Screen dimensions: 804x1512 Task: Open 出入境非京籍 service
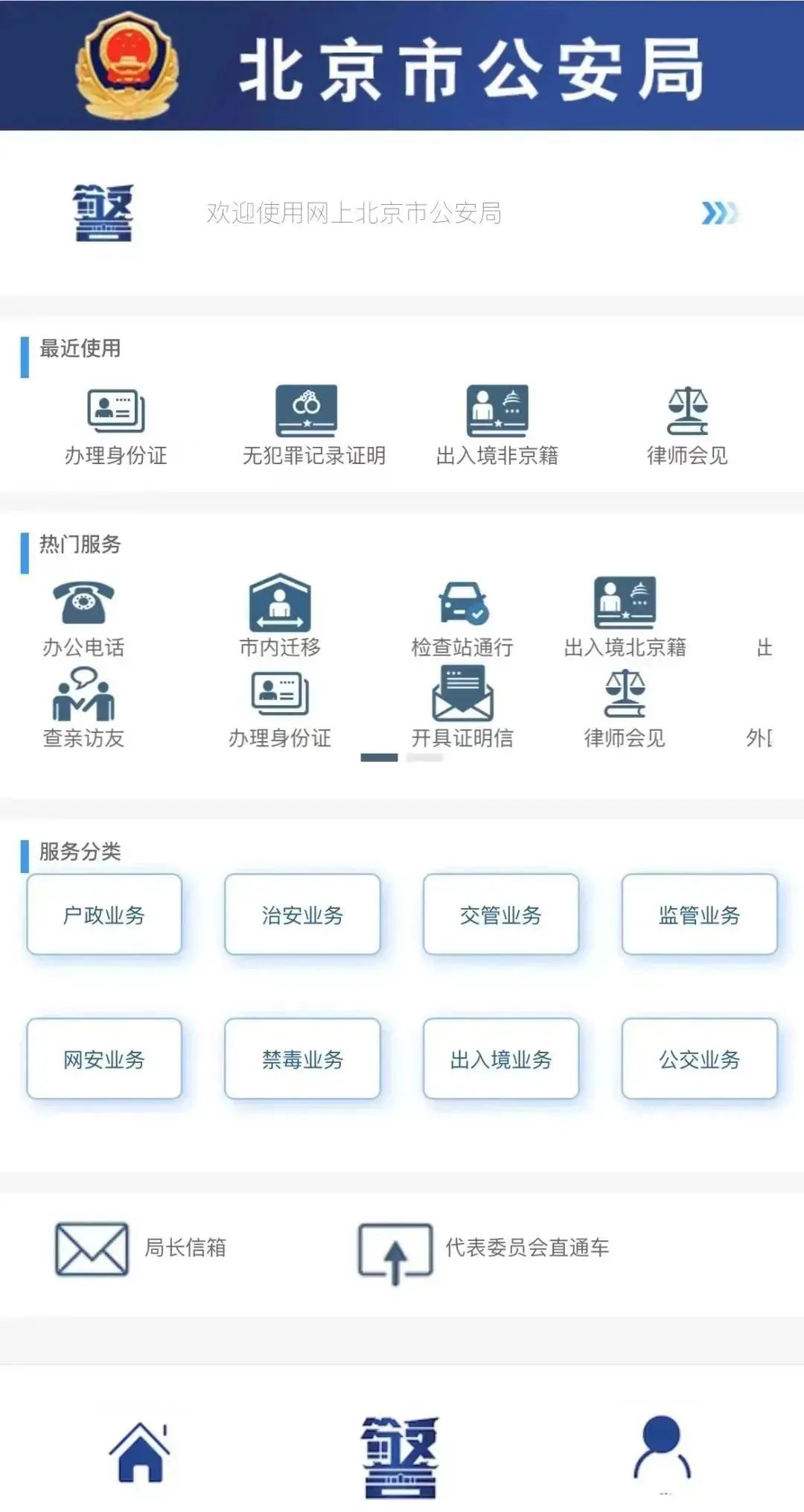click(497, 425)
